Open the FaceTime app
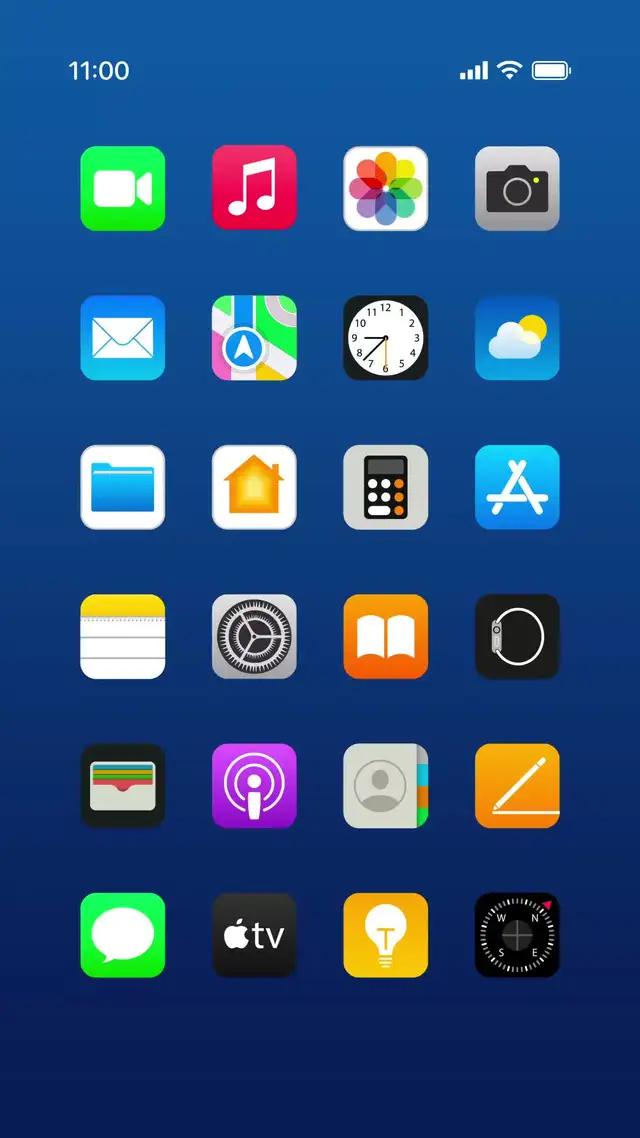The height and width of the screenshot is (1138, 640). click(123, 188)
